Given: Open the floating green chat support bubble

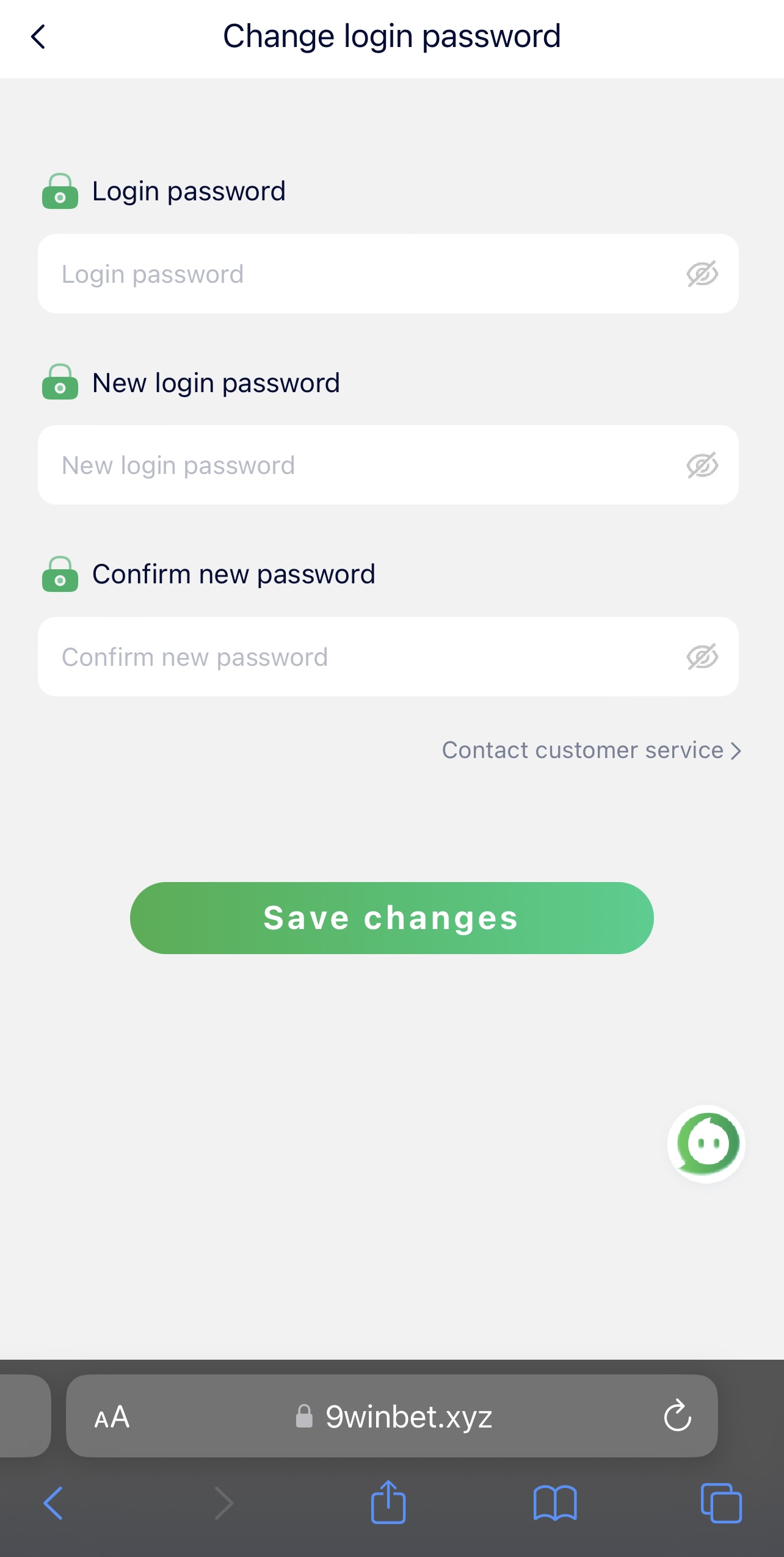Looking at the screenshot, I should point(706,1144).
